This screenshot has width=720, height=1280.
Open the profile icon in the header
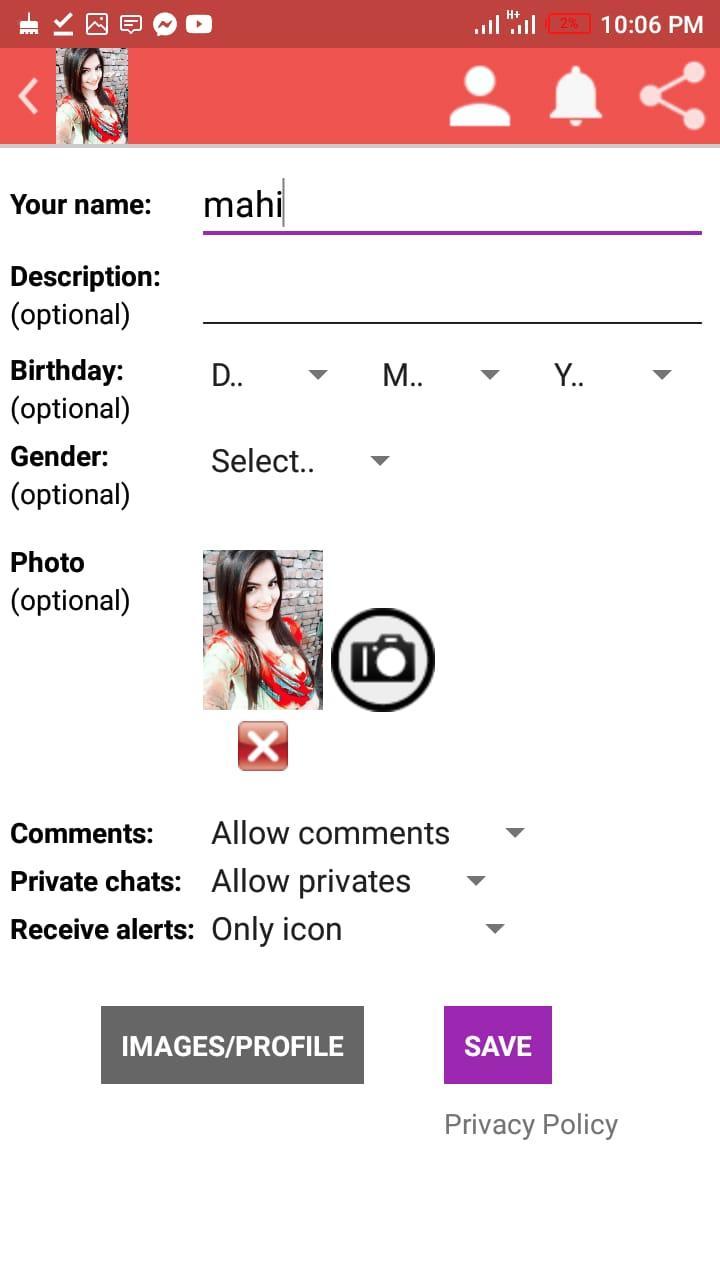click(480, 95)
